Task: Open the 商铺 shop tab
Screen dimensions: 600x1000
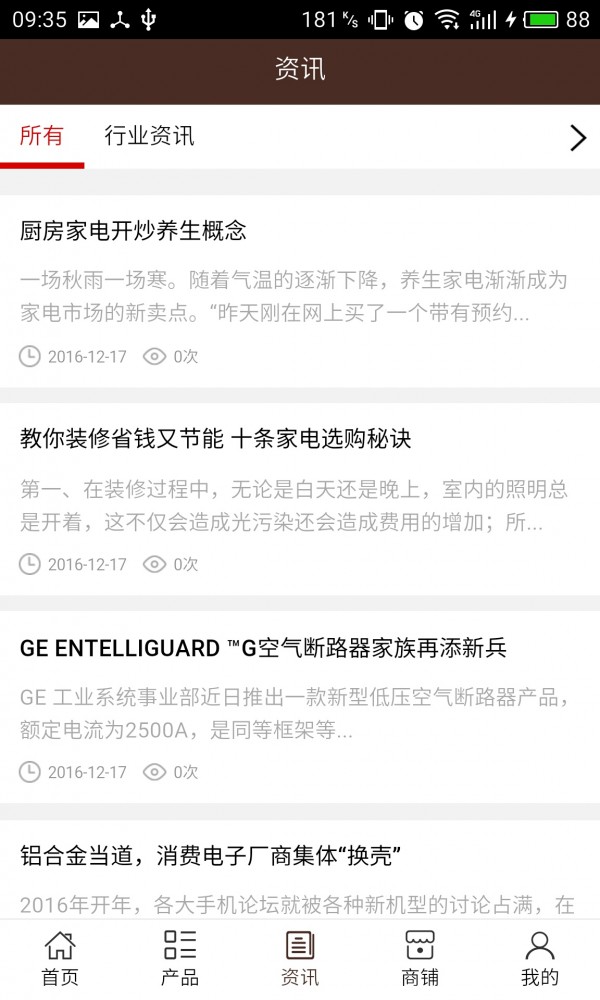Action: point(420,958)
